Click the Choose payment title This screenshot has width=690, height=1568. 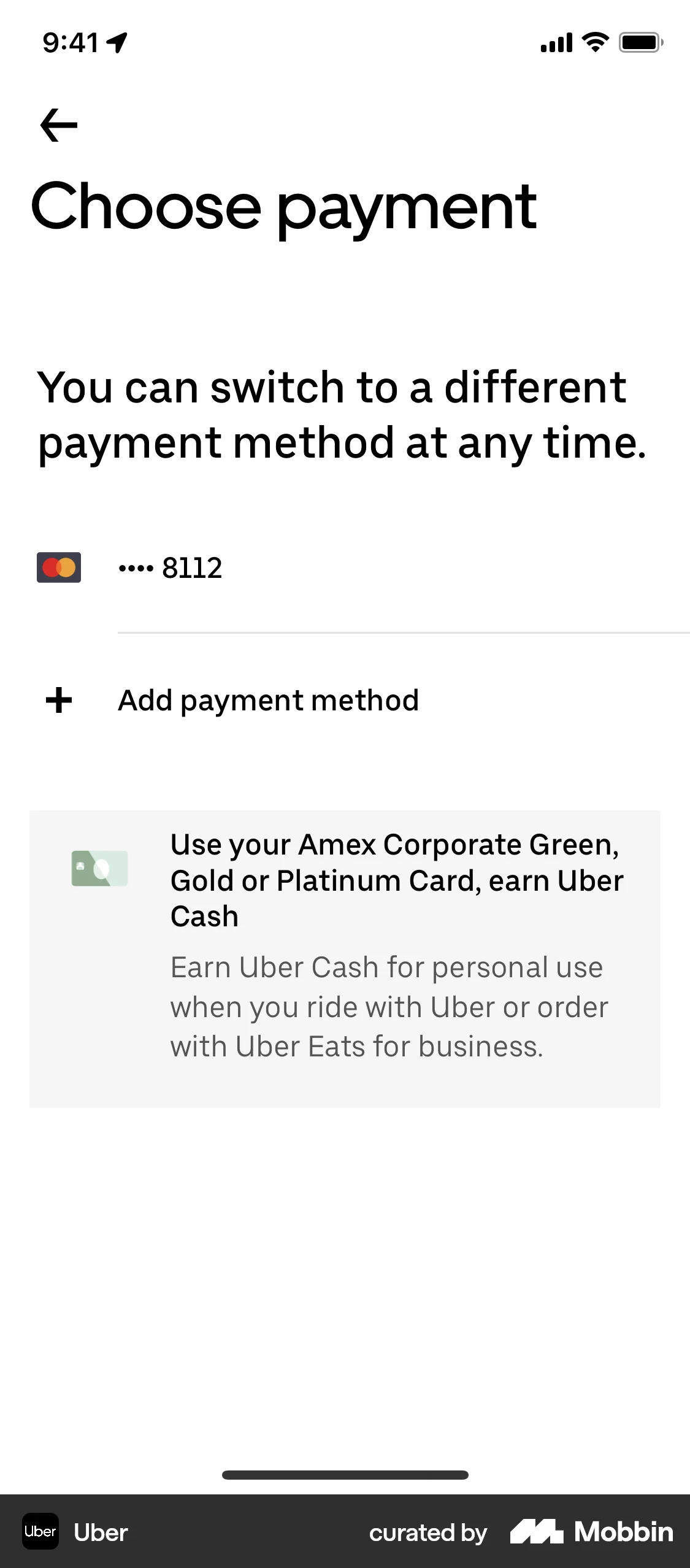(284, 207)
